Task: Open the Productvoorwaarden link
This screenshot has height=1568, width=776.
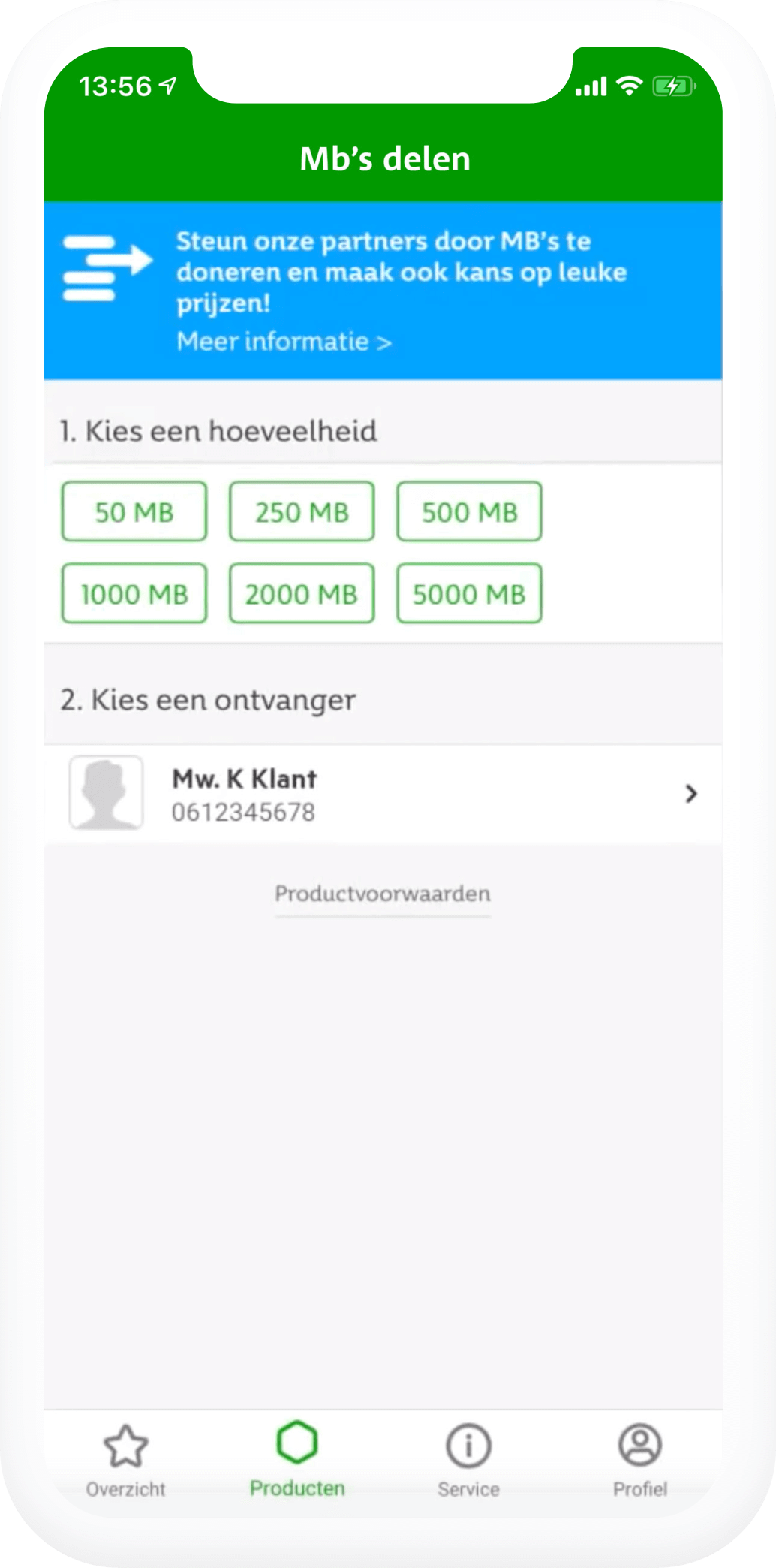Action: (383, 894)
